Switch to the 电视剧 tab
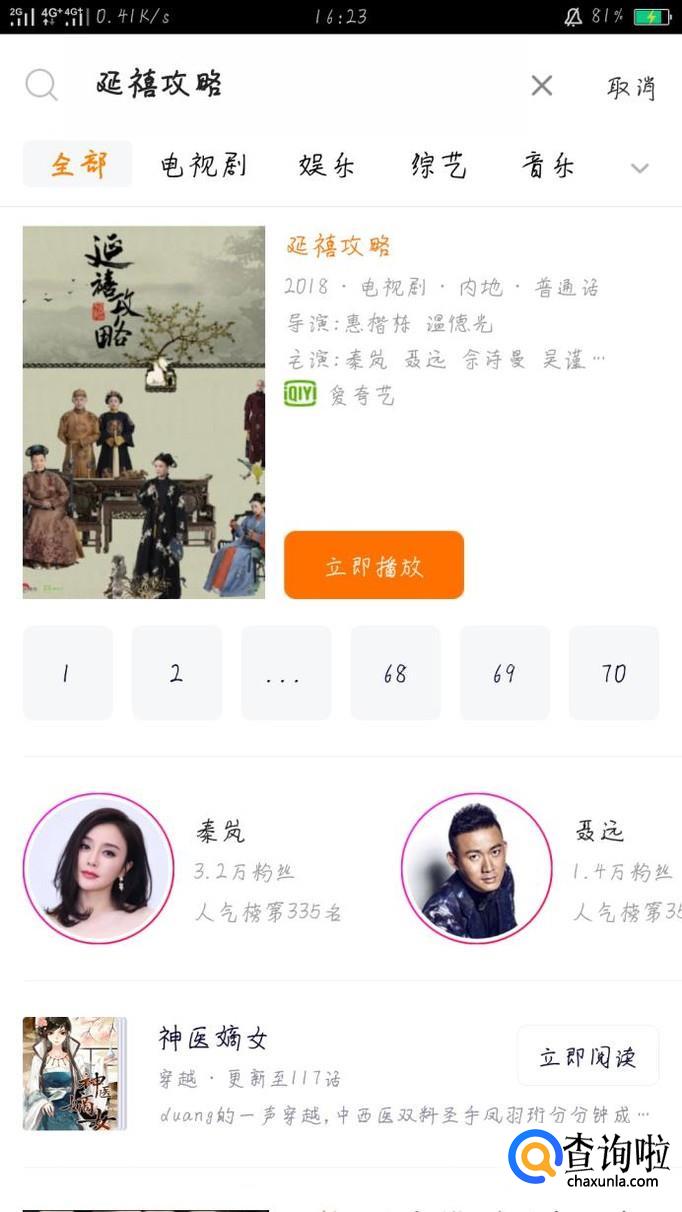Viewport: 682px width, 1212px height. pyautogui.click(x=204, y=165)
